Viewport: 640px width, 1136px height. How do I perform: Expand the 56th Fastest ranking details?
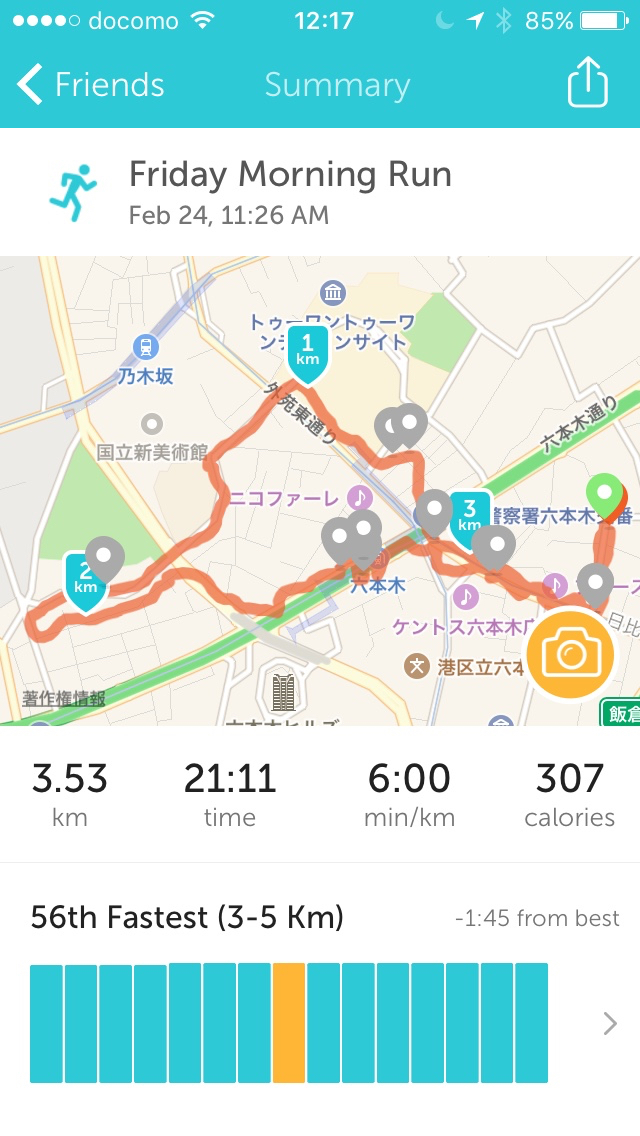pyautogui.click(x=609, y=1023)
